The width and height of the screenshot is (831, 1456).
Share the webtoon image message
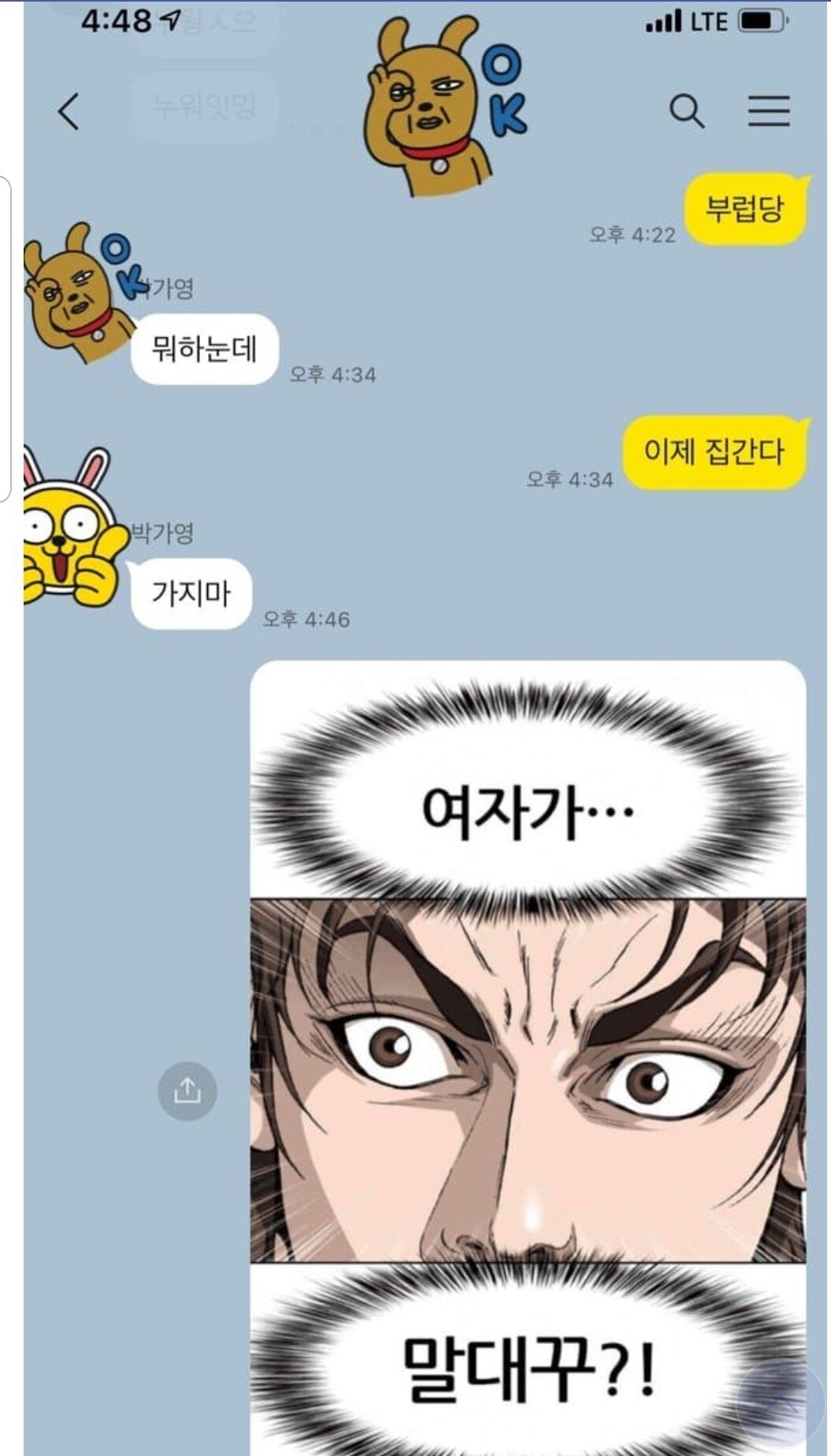tap(187, 1091)
